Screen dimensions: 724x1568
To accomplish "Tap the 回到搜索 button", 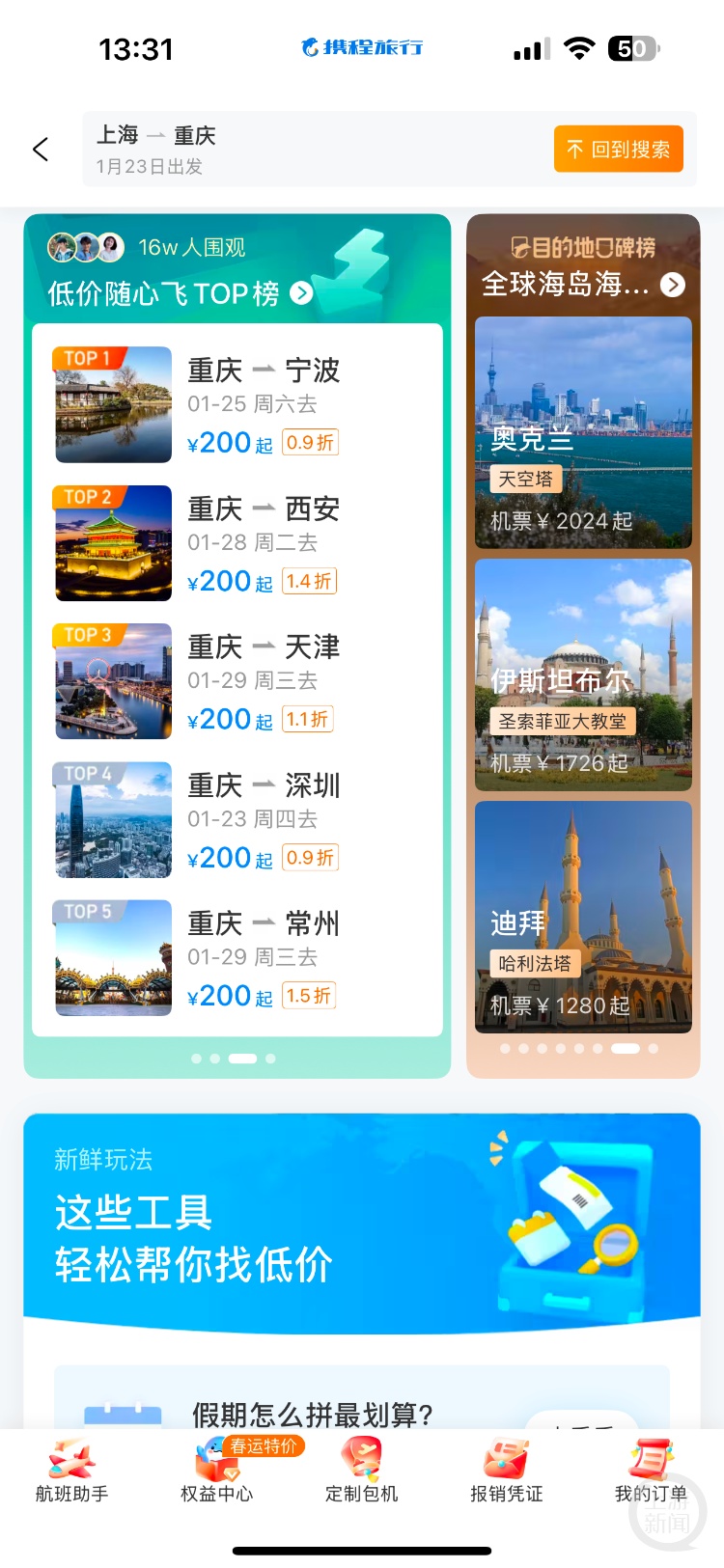I will pos(618,150).
